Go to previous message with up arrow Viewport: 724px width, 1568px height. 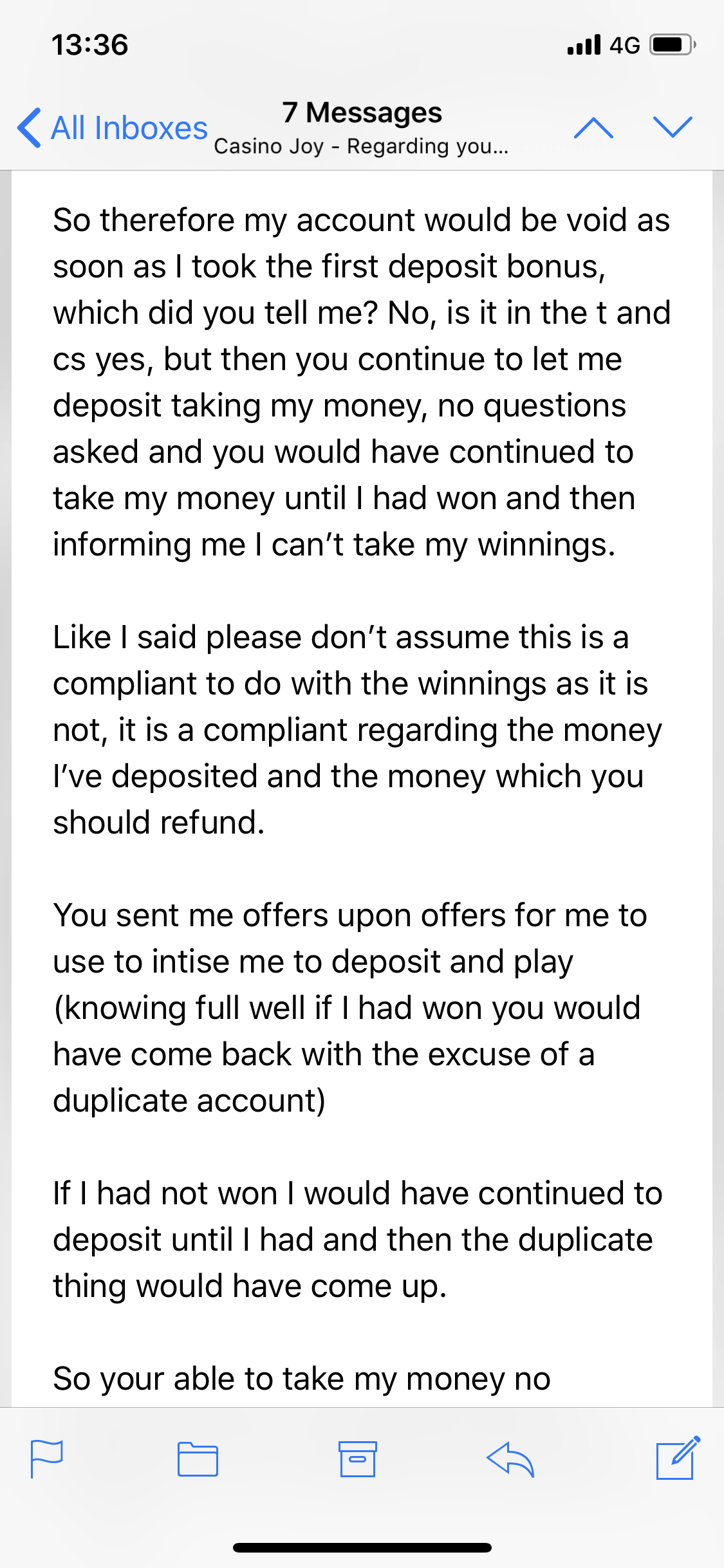coord(593,127)
